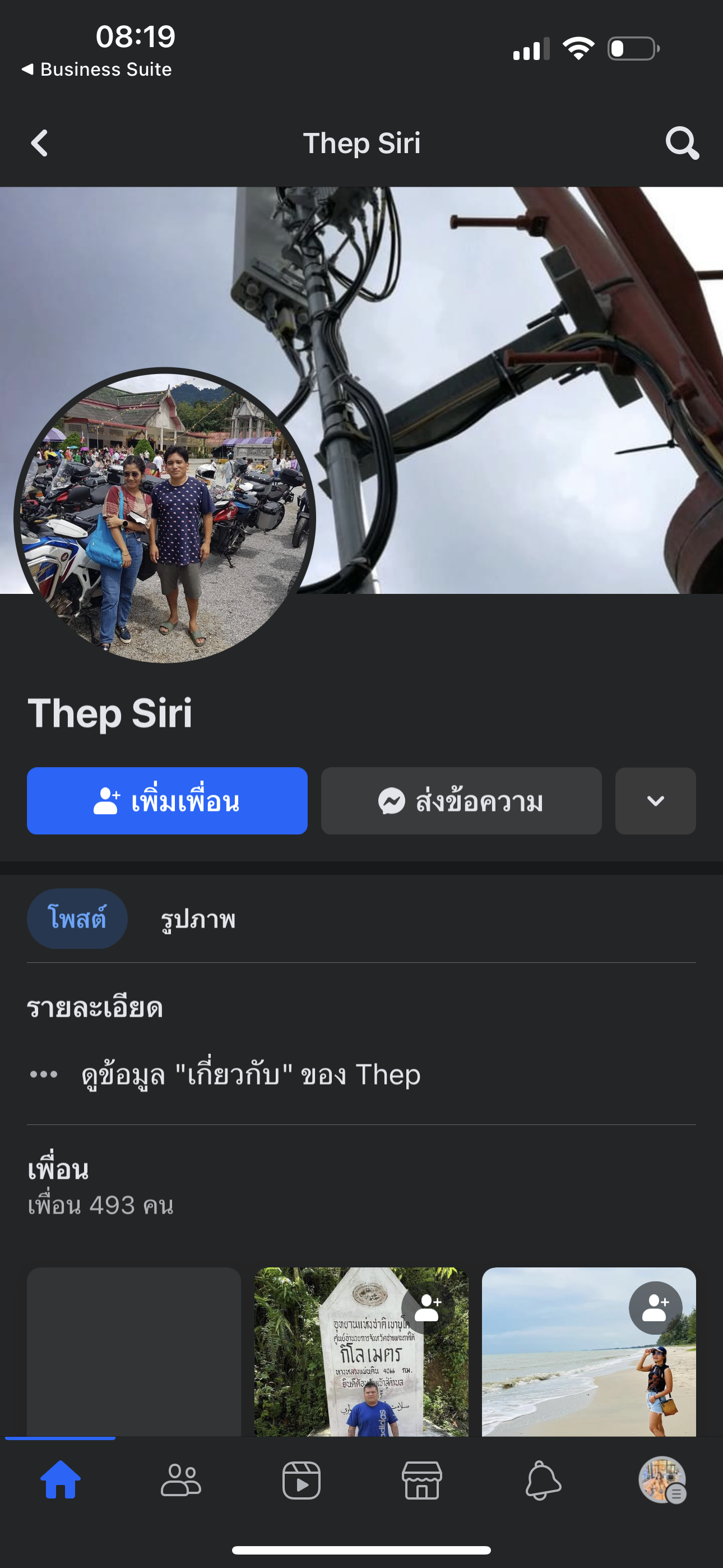Open the Friends tab in bottom bar
This screenshot has width=723, height=1568.
pos(180,1480)
